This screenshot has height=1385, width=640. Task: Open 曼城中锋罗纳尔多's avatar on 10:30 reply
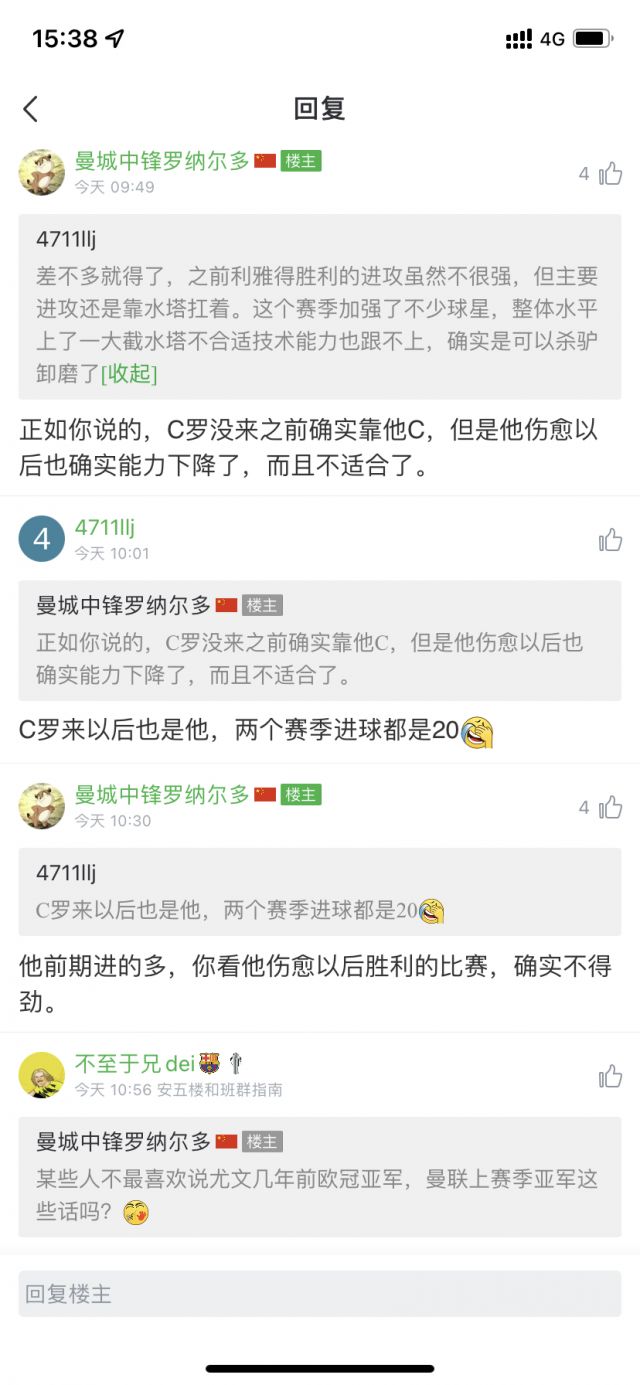point(42,806)
